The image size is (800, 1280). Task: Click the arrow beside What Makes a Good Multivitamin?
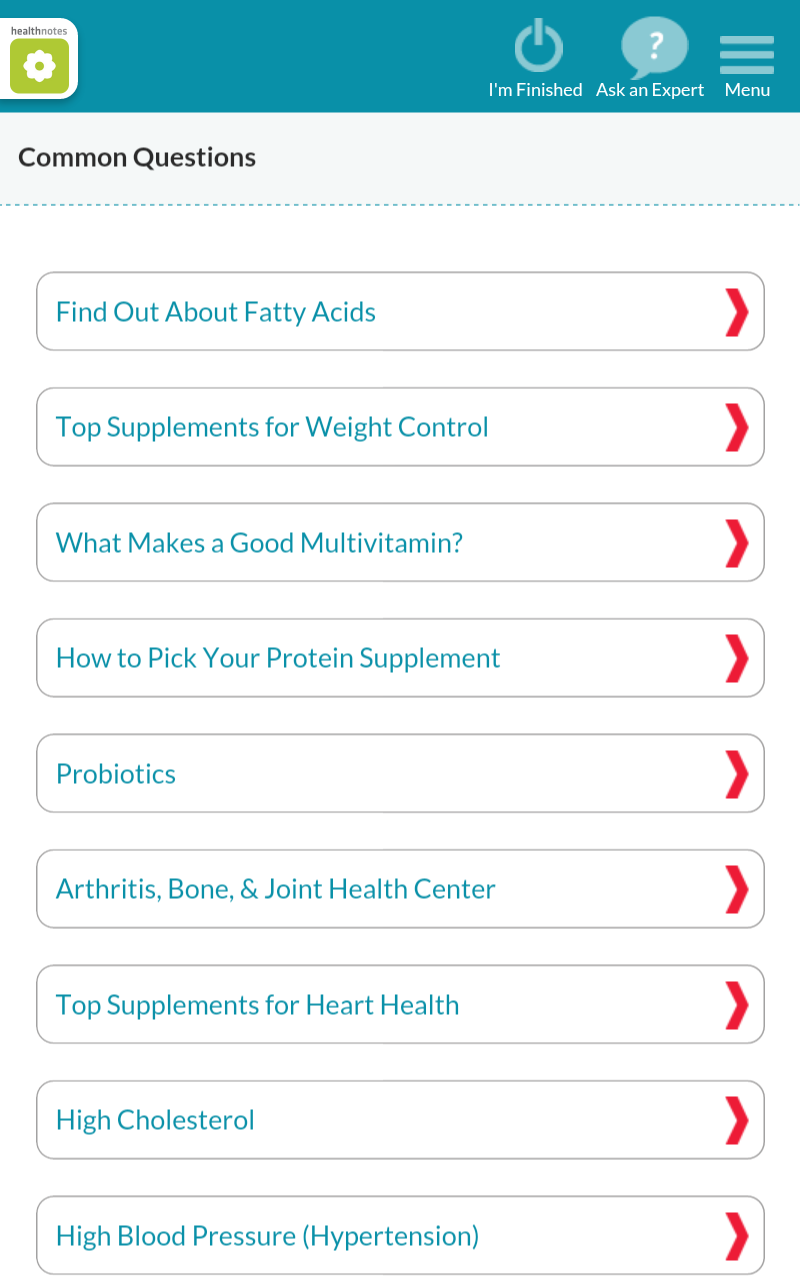coord(737,542)
